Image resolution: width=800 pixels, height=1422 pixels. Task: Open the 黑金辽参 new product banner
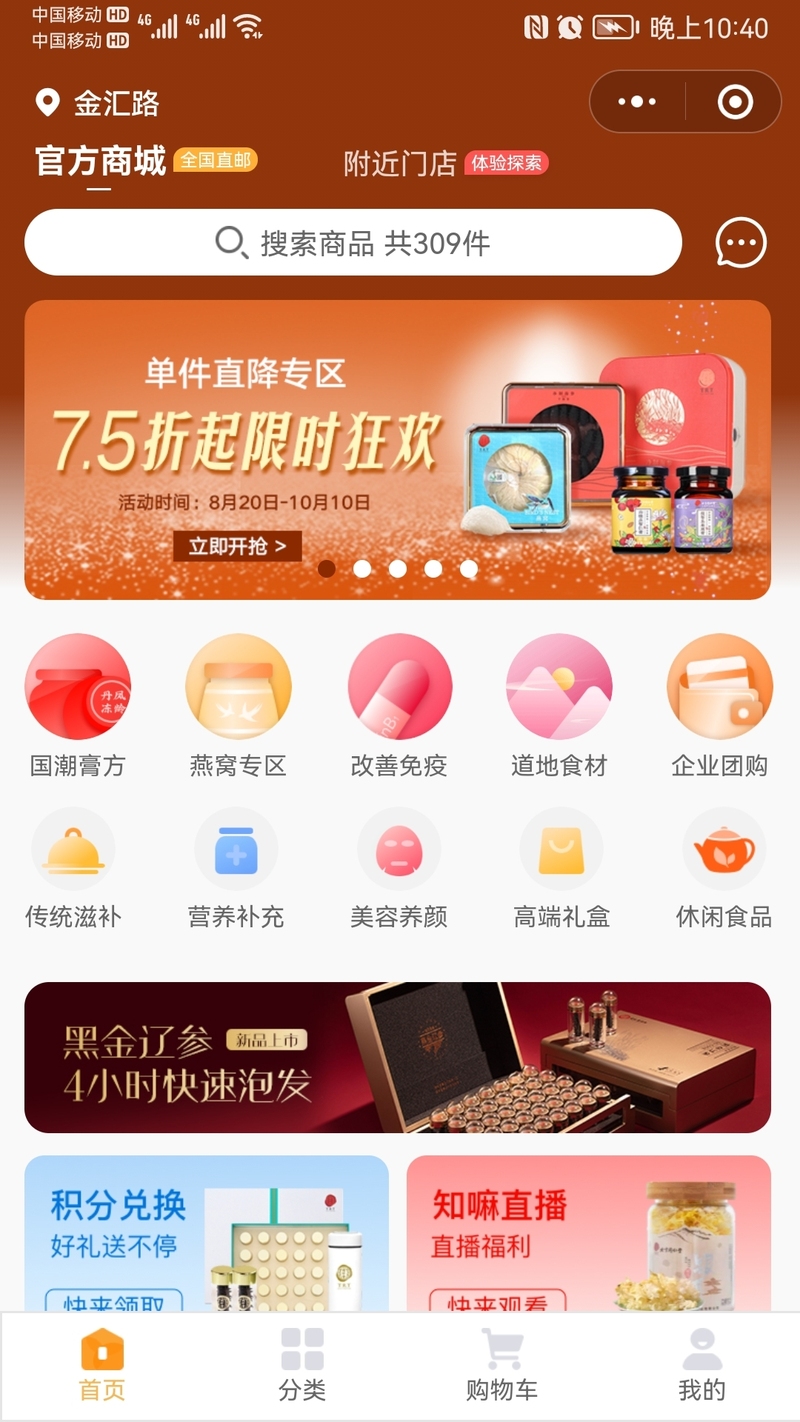click(397, 1057)
